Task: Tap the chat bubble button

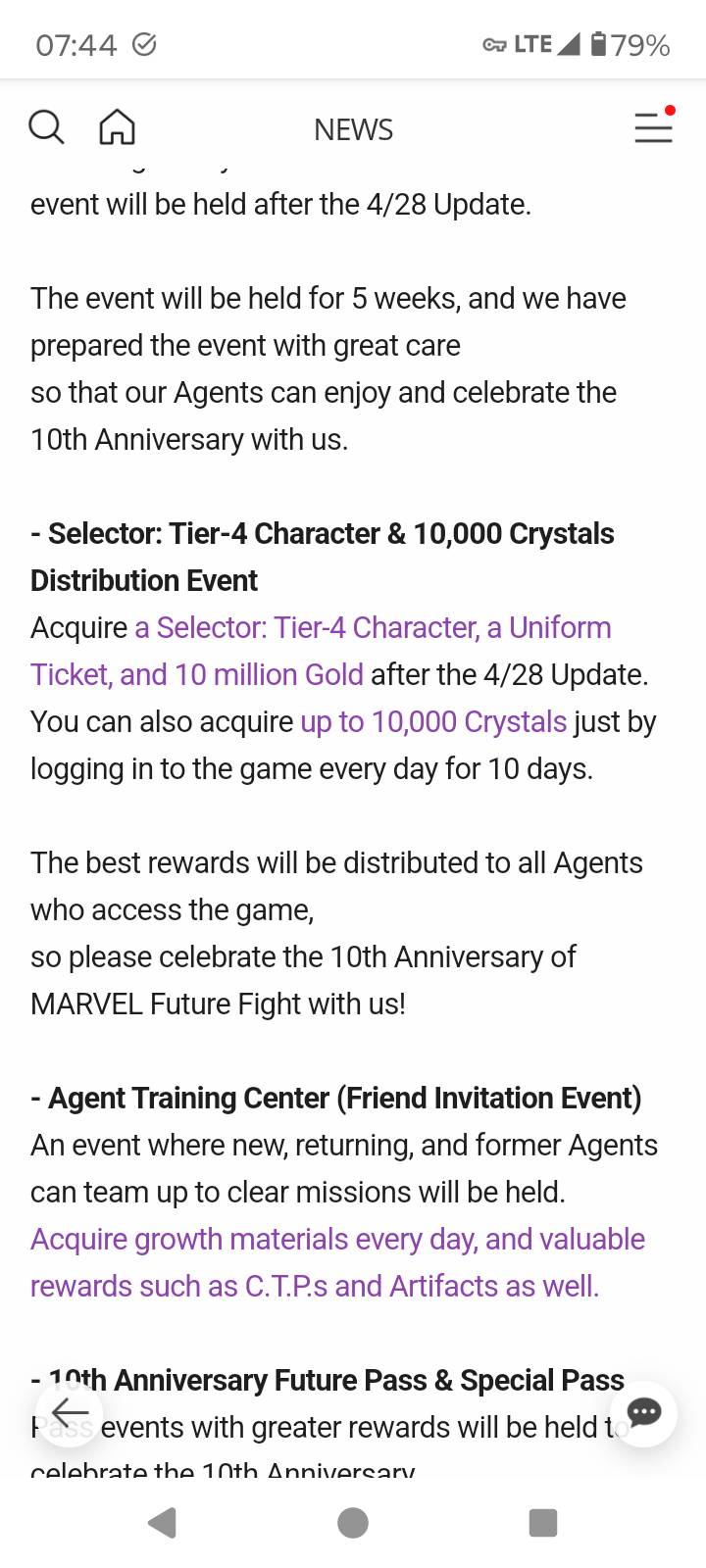Action: coord(643,1412)
